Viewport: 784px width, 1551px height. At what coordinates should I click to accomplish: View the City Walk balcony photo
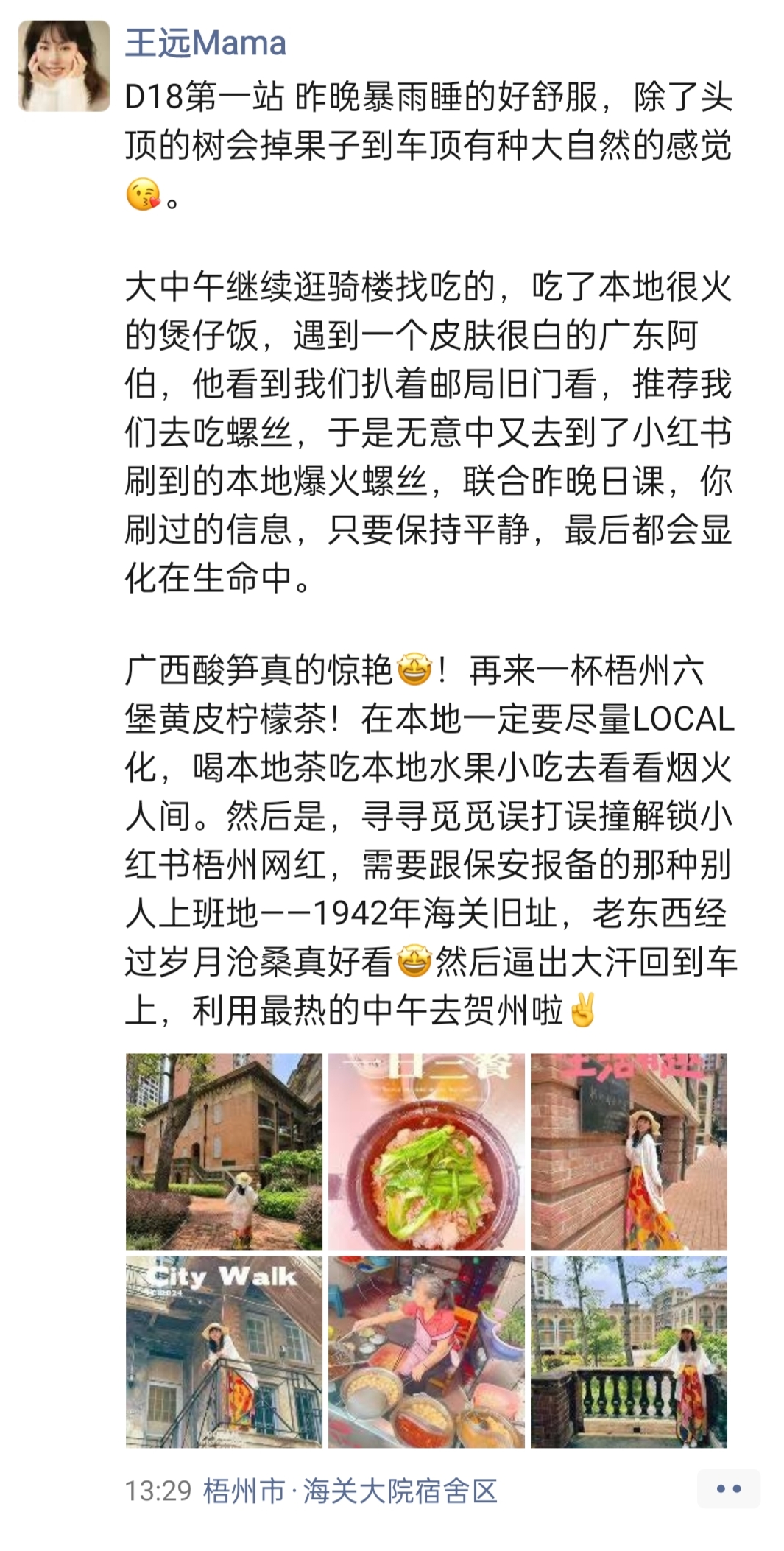pyautogui.click(x=224, y=1352)
